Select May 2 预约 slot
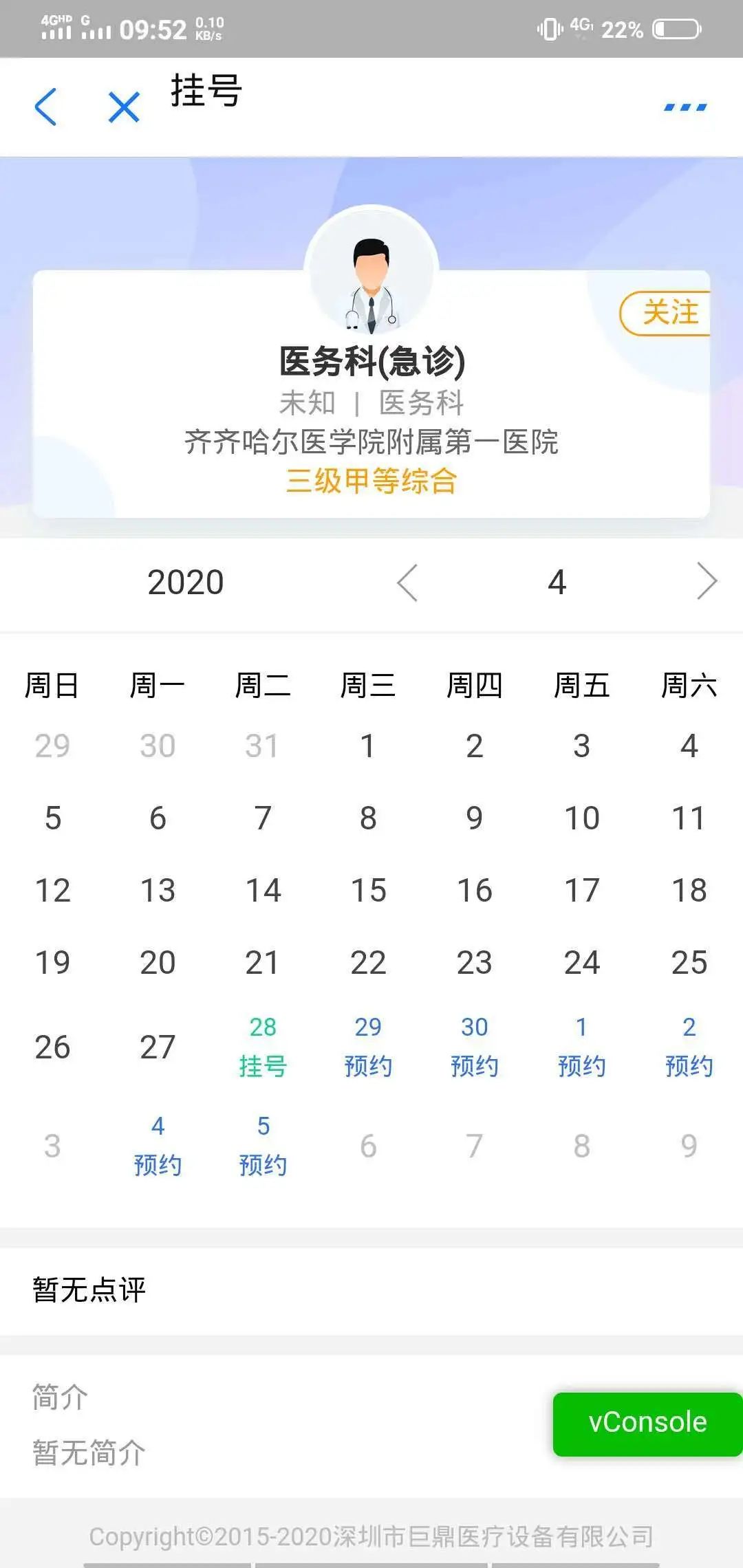743x1568 pixels. point(689,1047)
